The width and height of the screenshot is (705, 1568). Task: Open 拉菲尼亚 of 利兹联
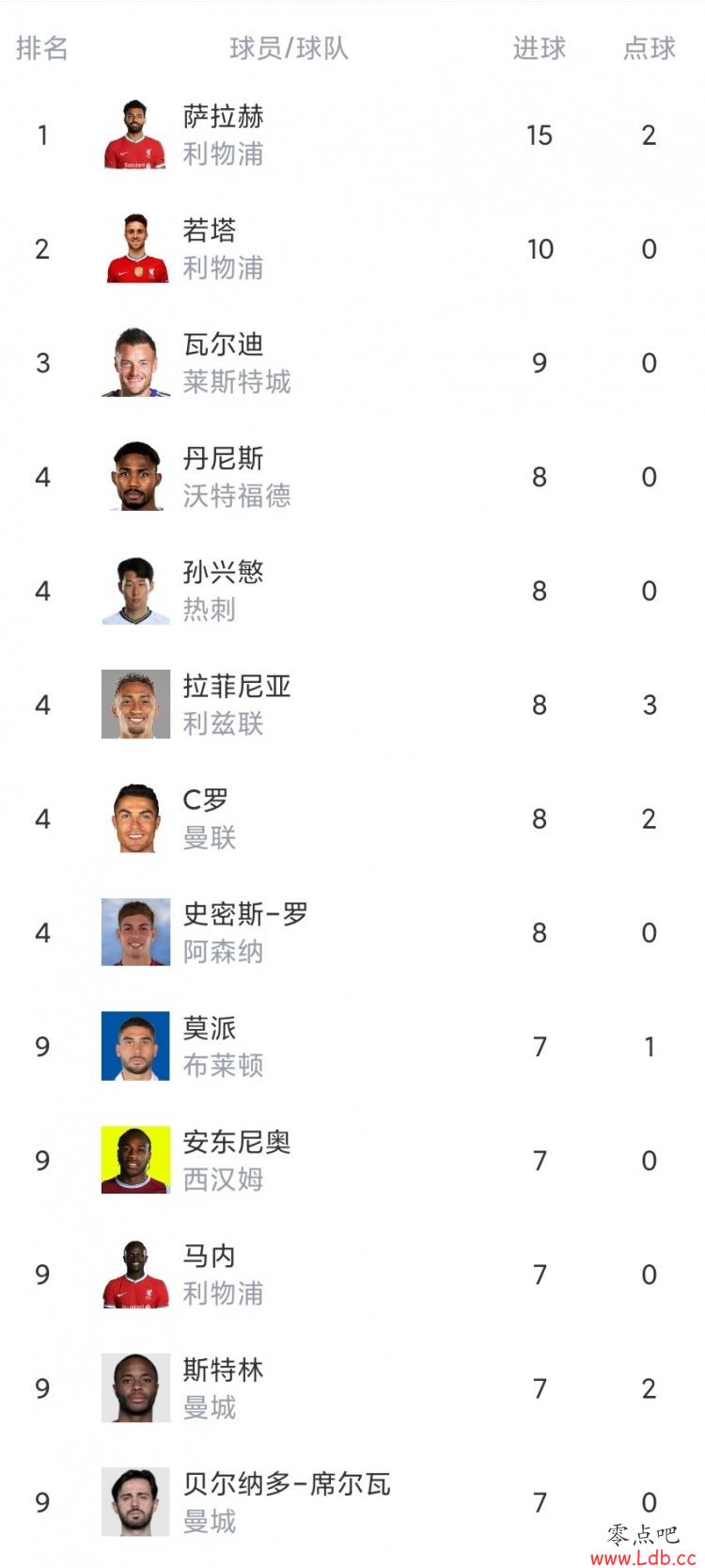coord(352,704)
